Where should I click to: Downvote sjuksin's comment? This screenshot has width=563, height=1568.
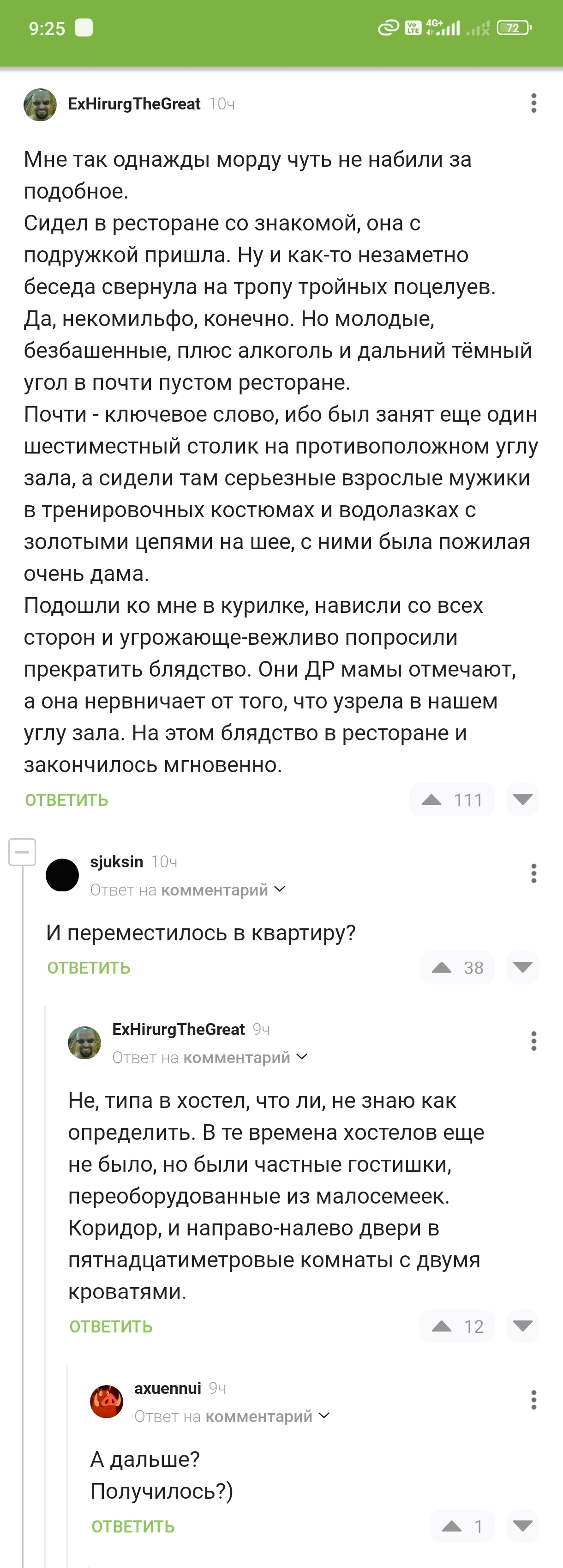click(x=522, y=968)
